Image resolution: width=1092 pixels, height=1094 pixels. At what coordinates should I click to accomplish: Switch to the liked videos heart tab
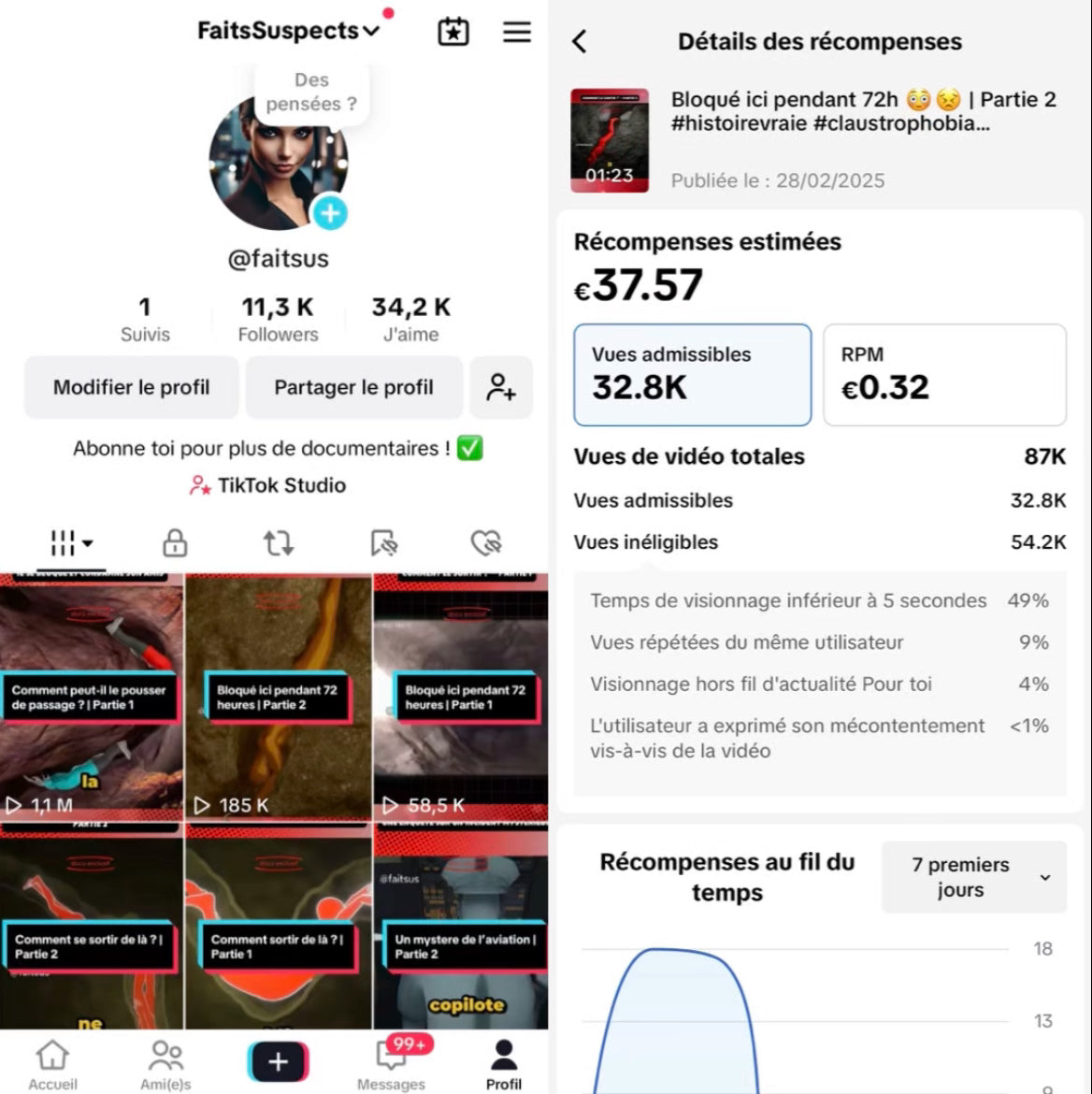(486, 542)
